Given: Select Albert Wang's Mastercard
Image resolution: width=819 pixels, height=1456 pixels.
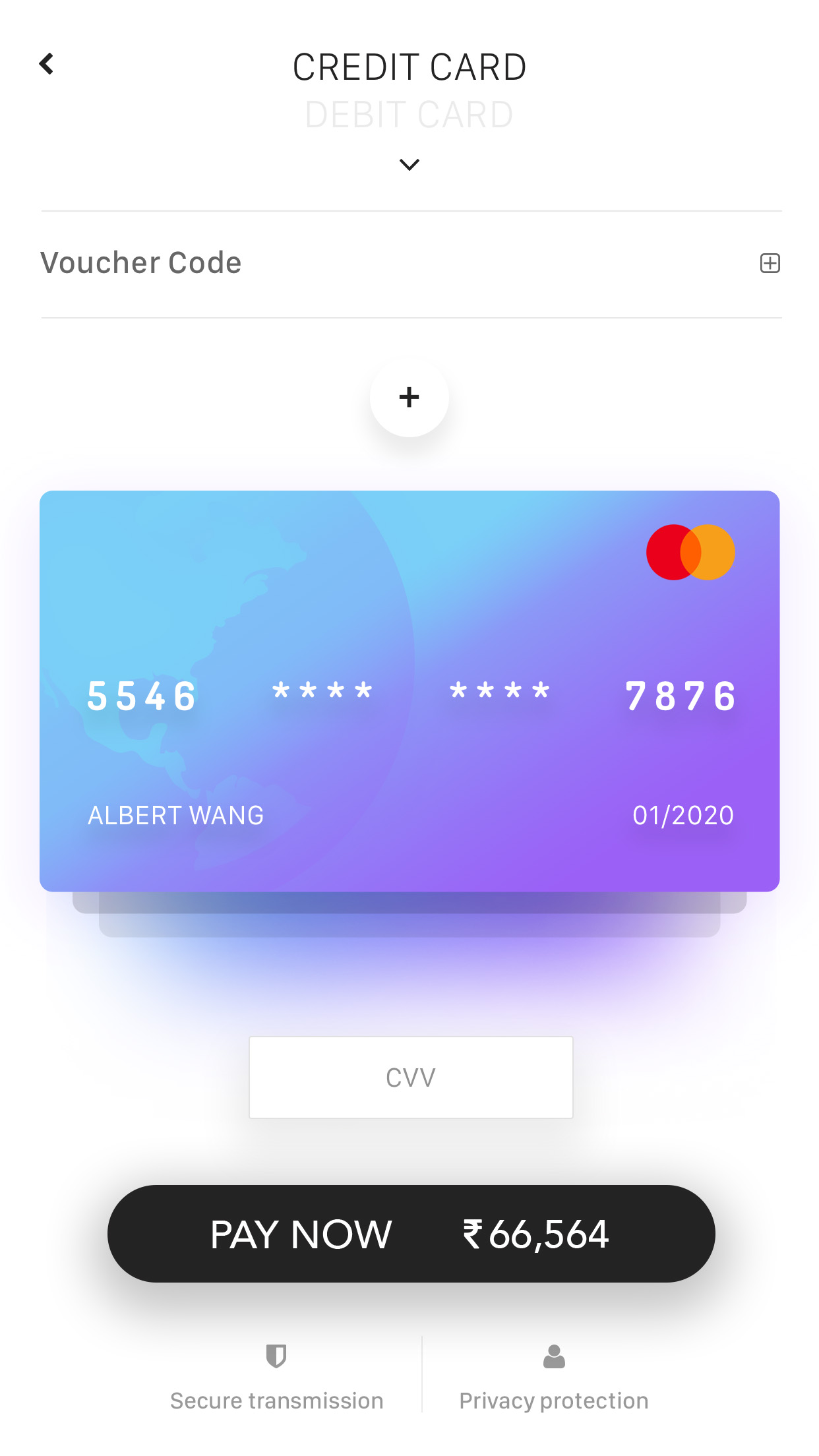Looking at the screenshot, I should (x=409, y=691).
